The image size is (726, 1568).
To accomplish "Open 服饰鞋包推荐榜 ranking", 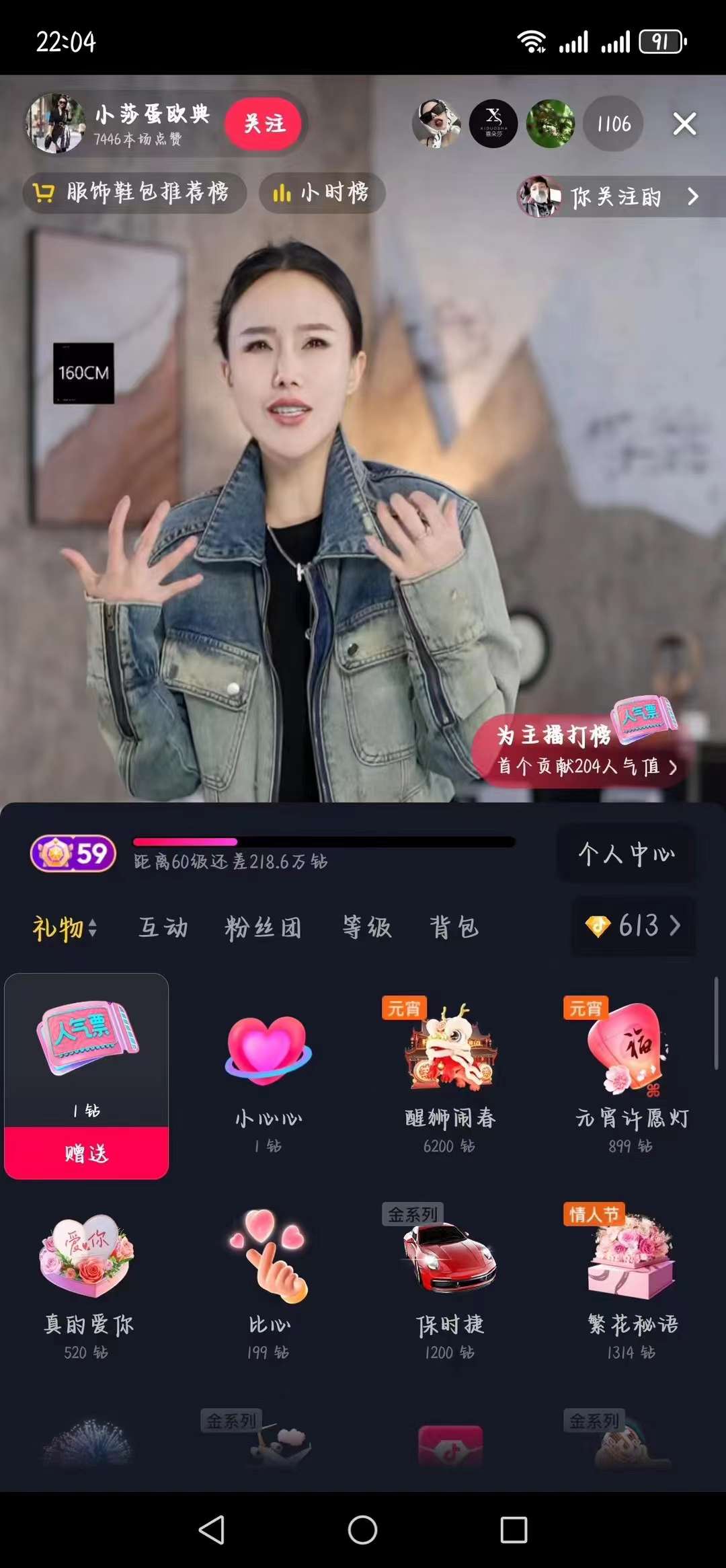I will click(x=134, y=193).
